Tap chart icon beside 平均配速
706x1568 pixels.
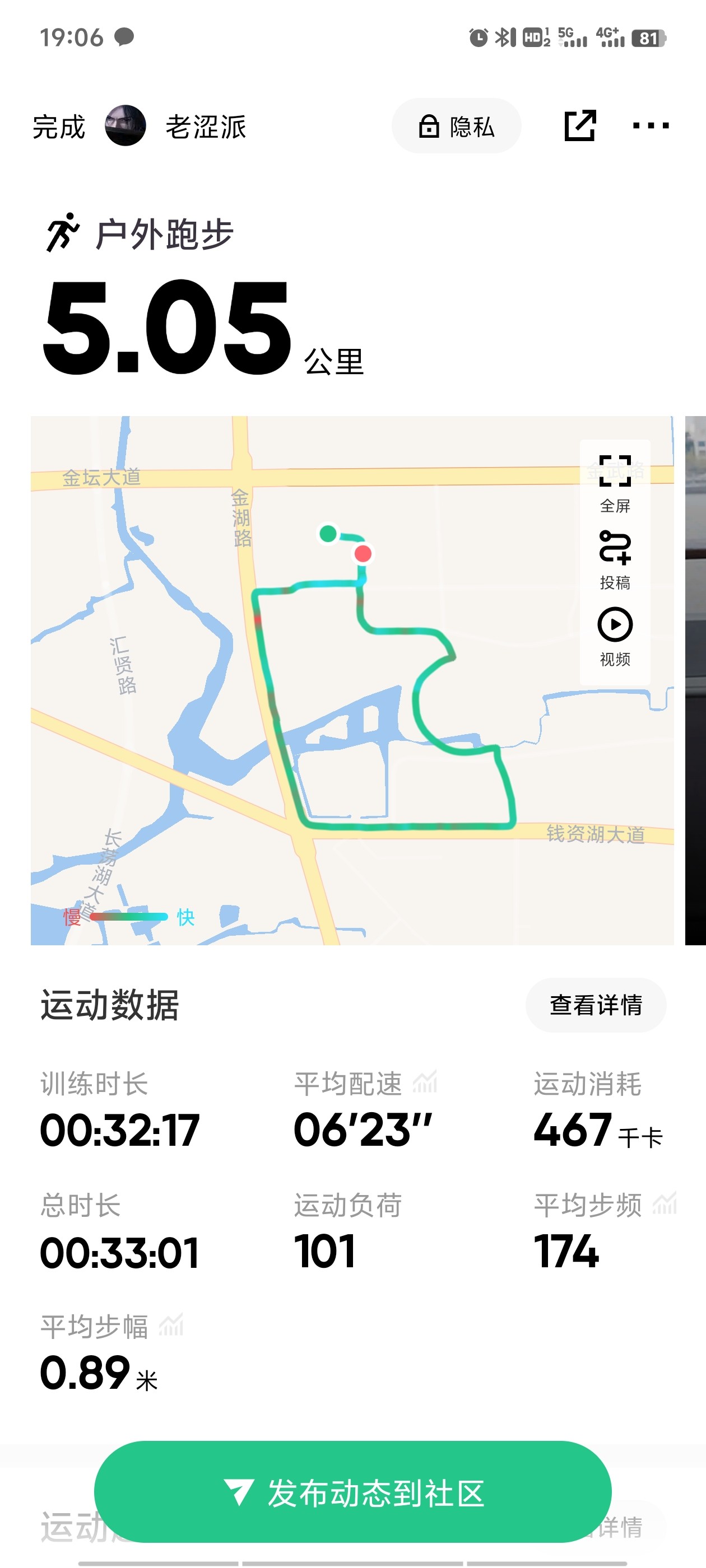[x=425, y=1083]
